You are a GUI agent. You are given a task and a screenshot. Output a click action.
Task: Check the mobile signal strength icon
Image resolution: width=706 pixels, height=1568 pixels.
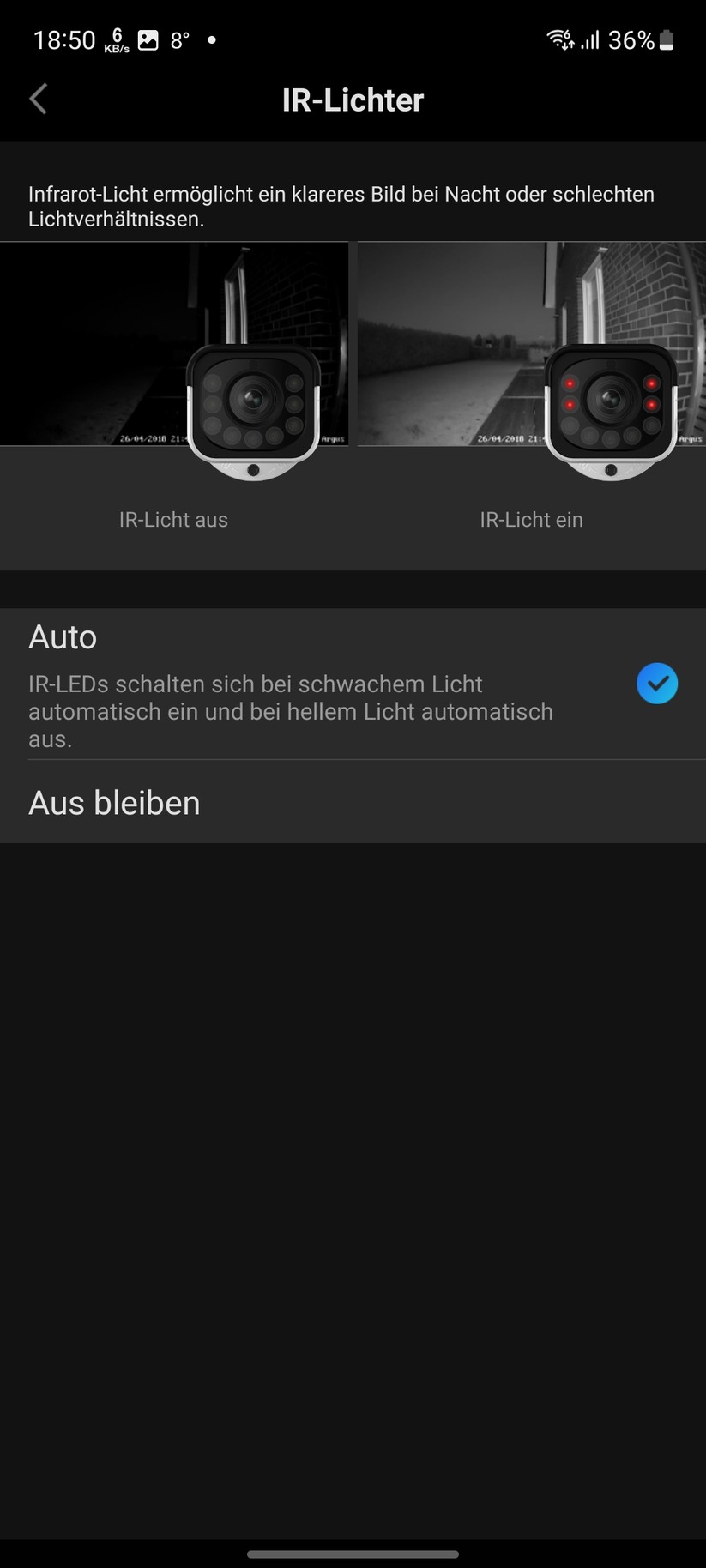590,39
